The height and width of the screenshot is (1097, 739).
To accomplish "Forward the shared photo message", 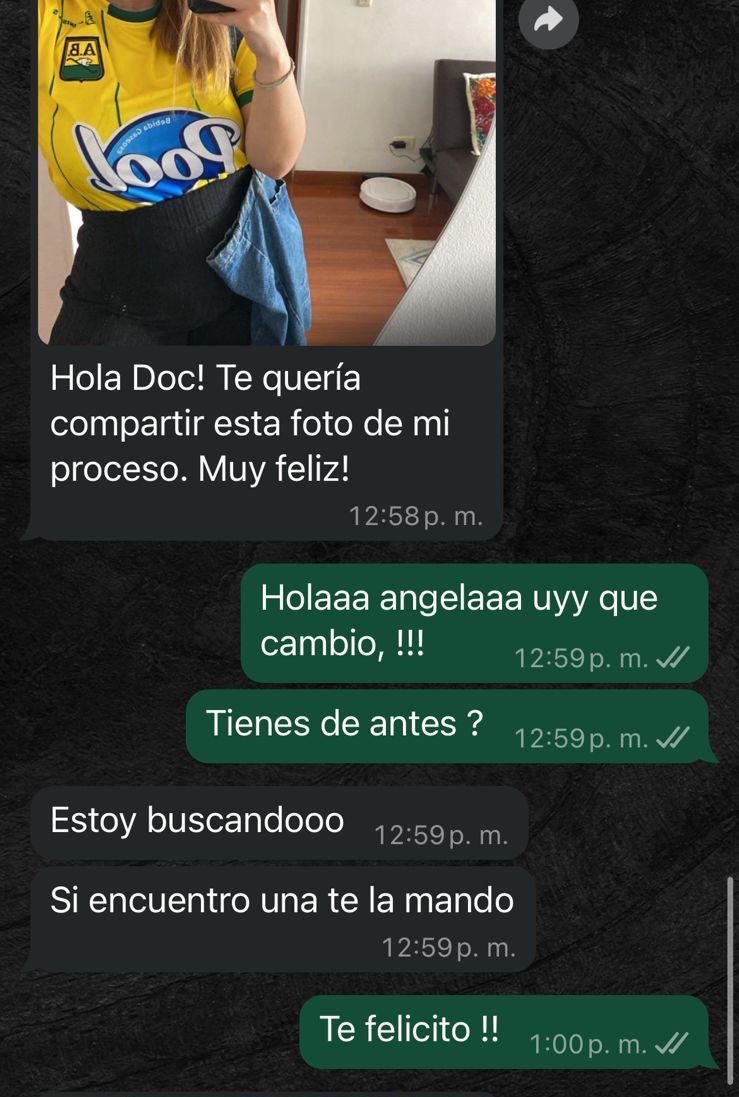I will [548, 21].
